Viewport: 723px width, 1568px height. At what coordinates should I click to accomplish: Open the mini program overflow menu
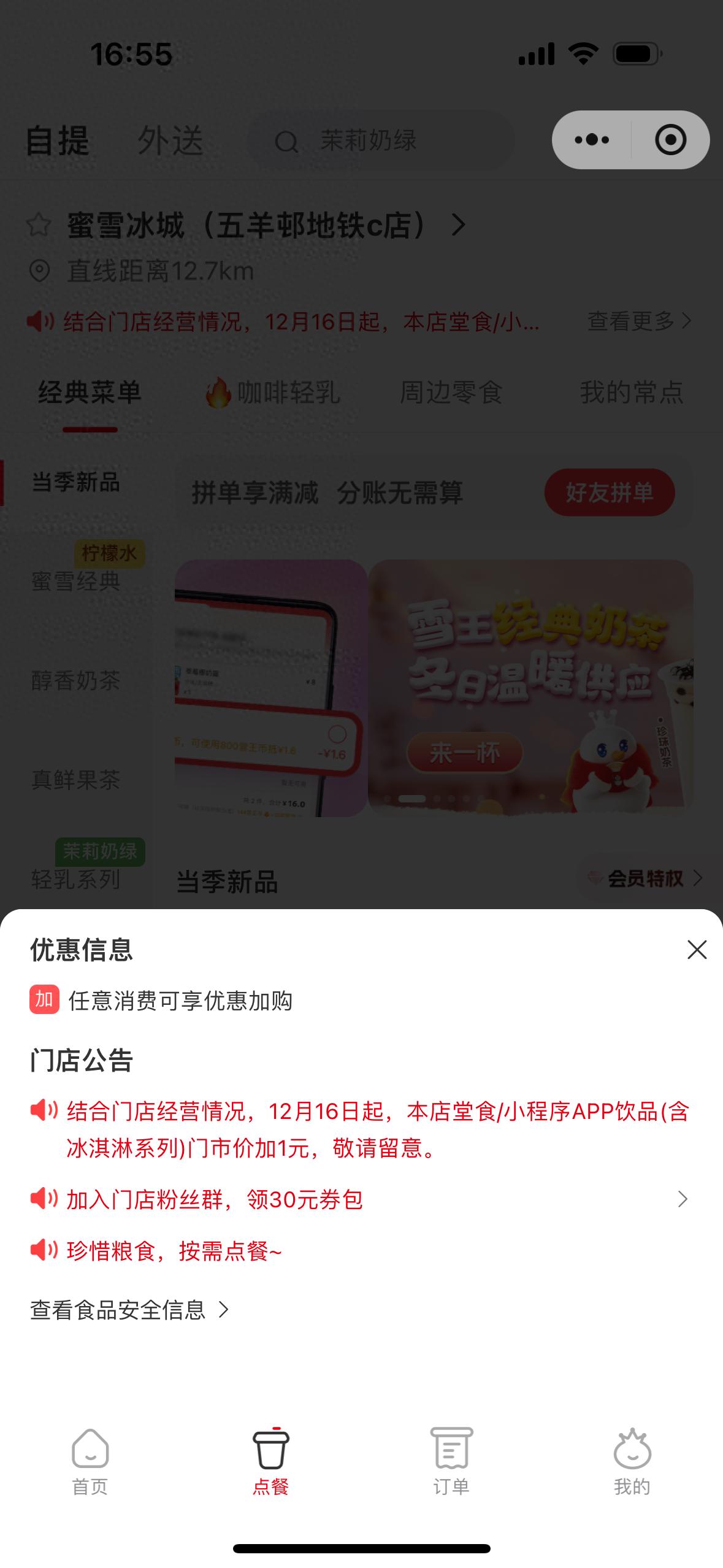click(592, 140)
